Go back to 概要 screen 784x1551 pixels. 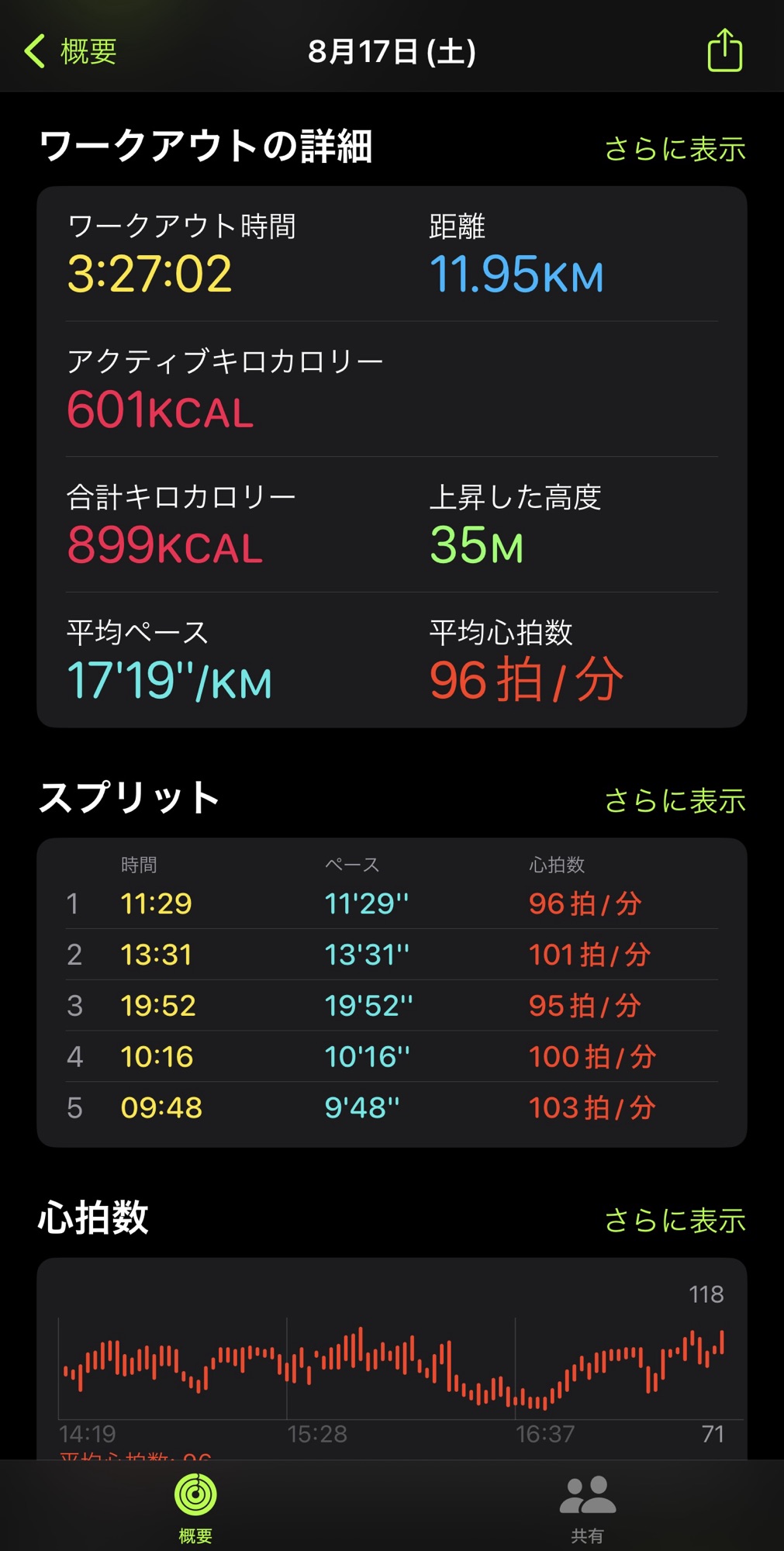click(x=71, y=52)
